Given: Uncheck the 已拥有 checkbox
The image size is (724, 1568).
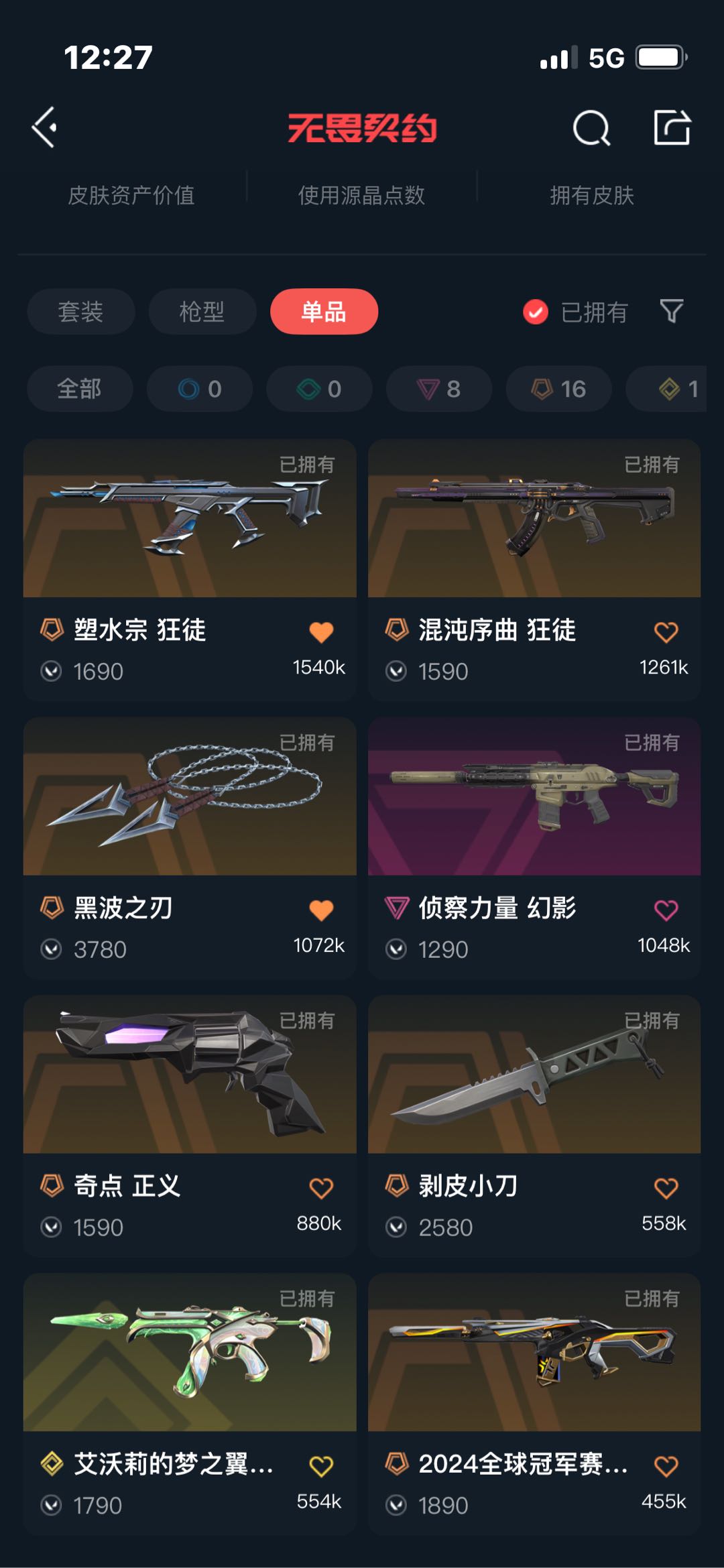Looking at the screenshot, I should click(x=536, y=312).
